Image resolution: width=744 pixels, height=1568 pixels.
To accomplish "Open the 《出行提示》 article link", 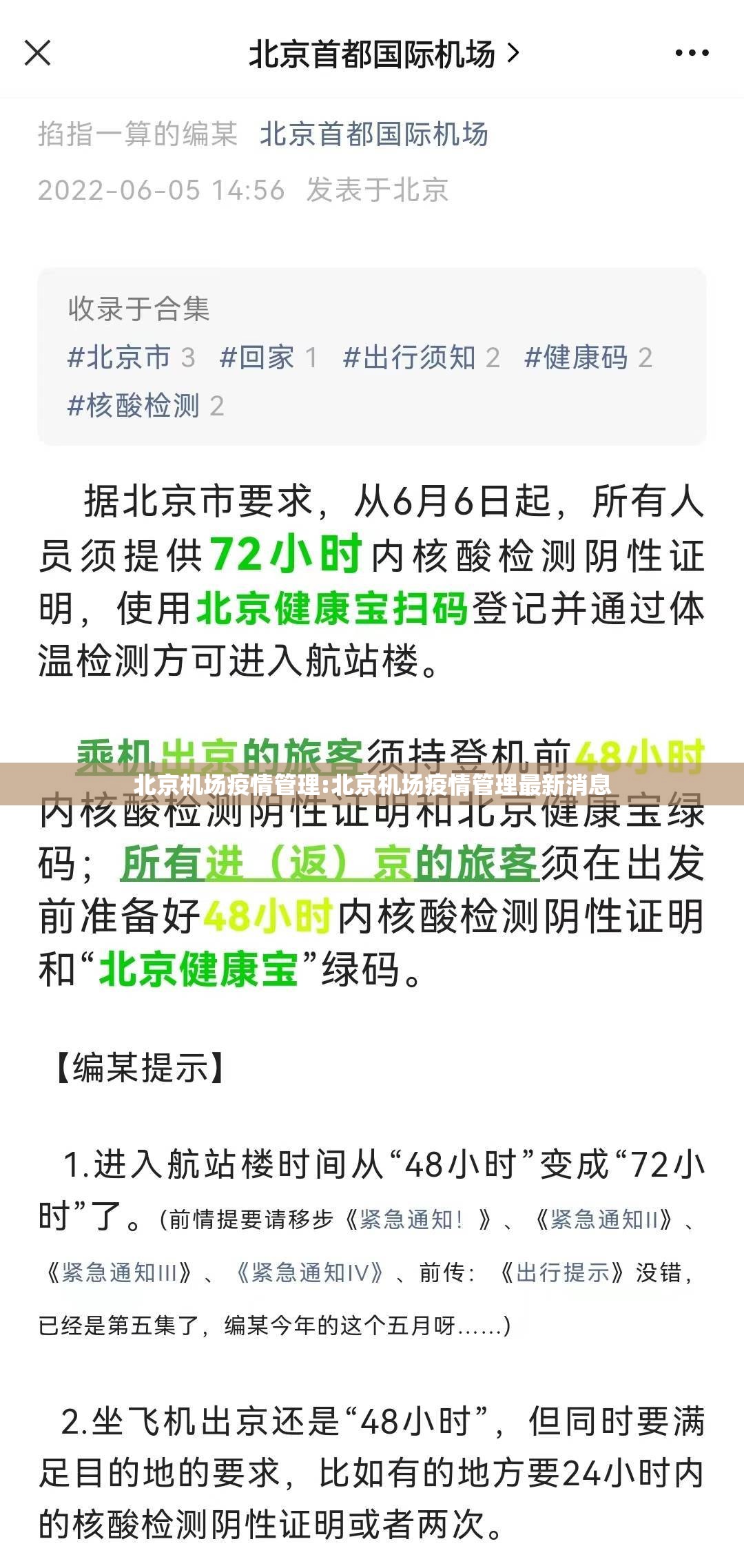I will click(562, 1272).
